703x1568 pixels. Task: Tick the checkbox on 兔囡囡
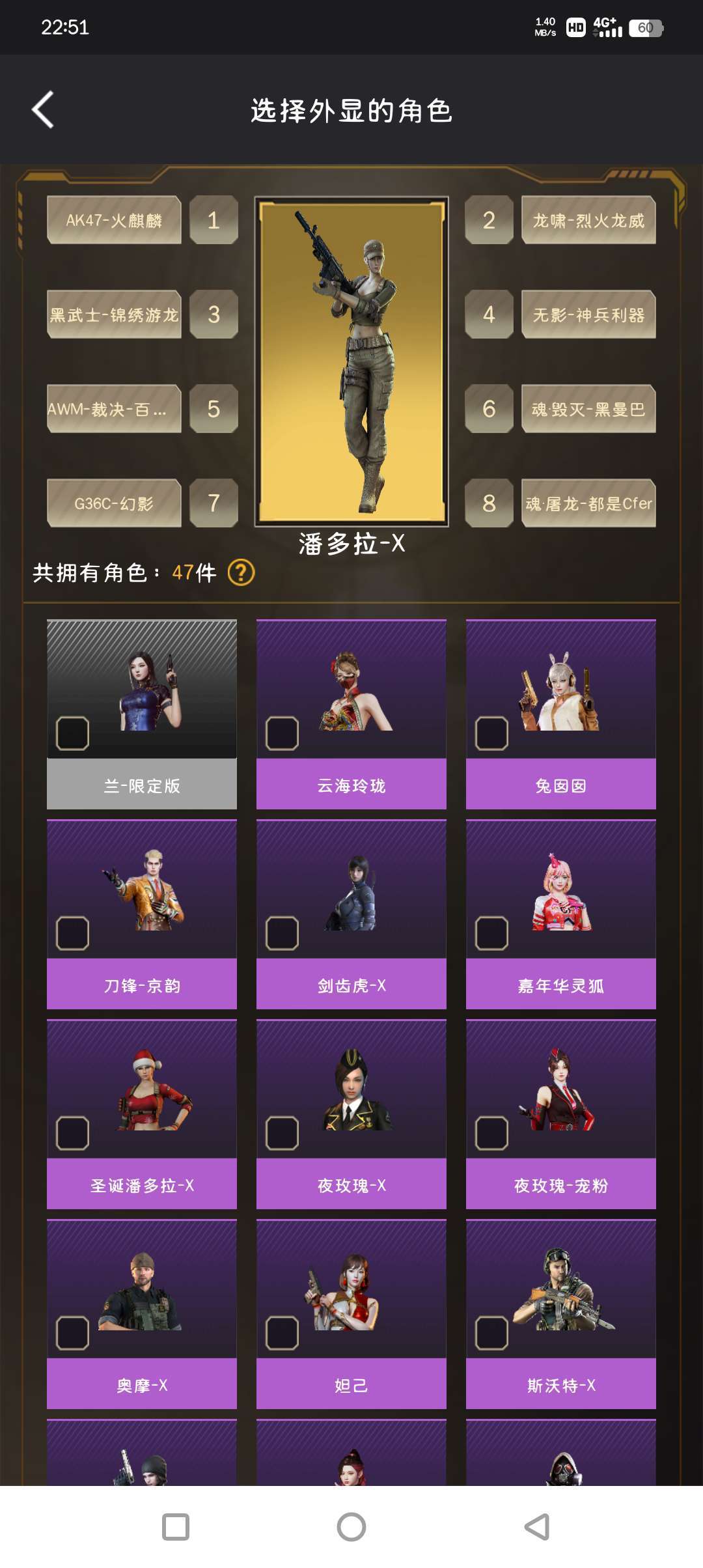491,733
